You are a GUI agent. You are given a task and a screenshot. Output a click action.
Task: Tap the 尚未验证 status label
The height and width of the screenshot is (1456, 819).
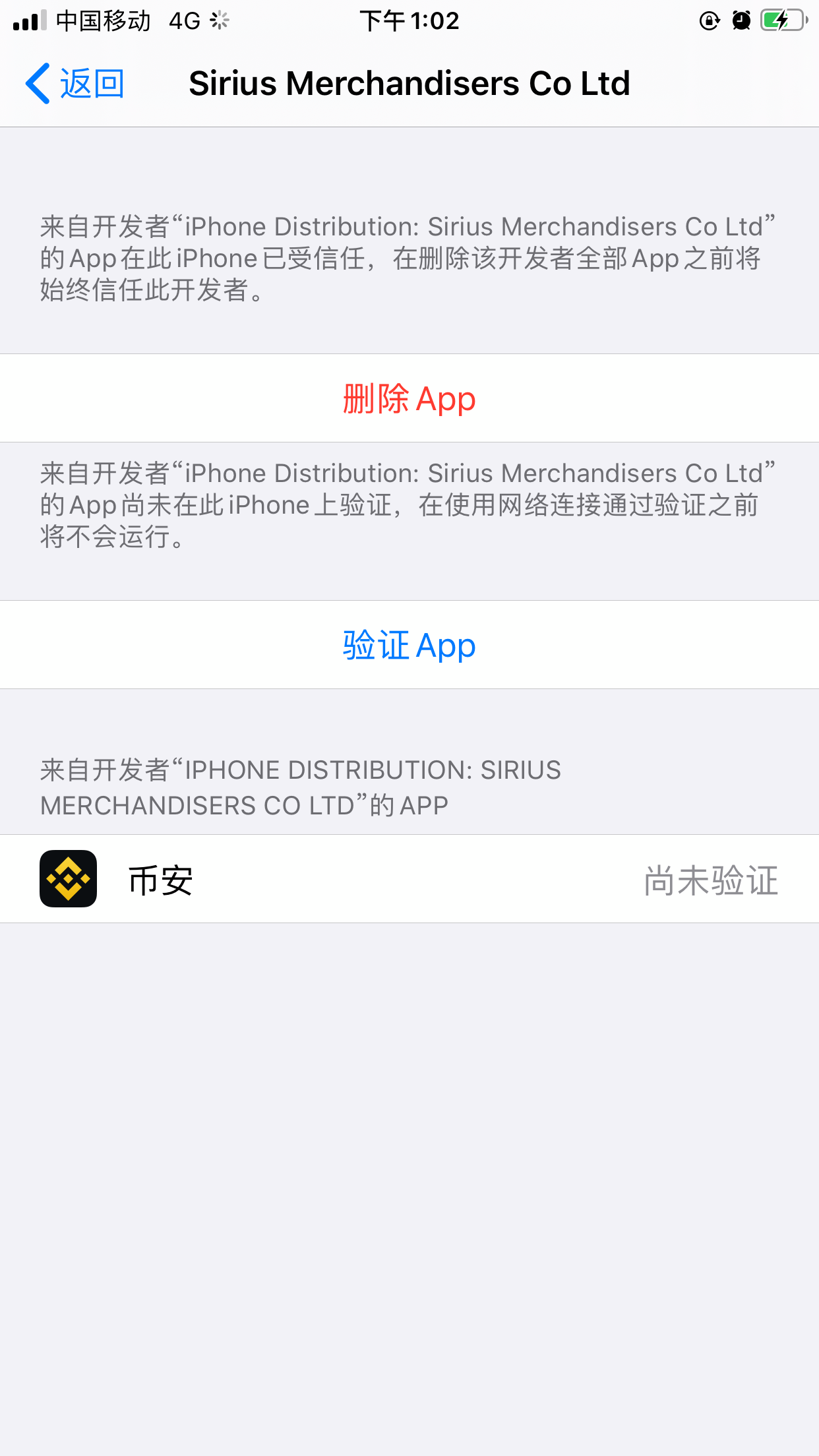tap(710, 879)
